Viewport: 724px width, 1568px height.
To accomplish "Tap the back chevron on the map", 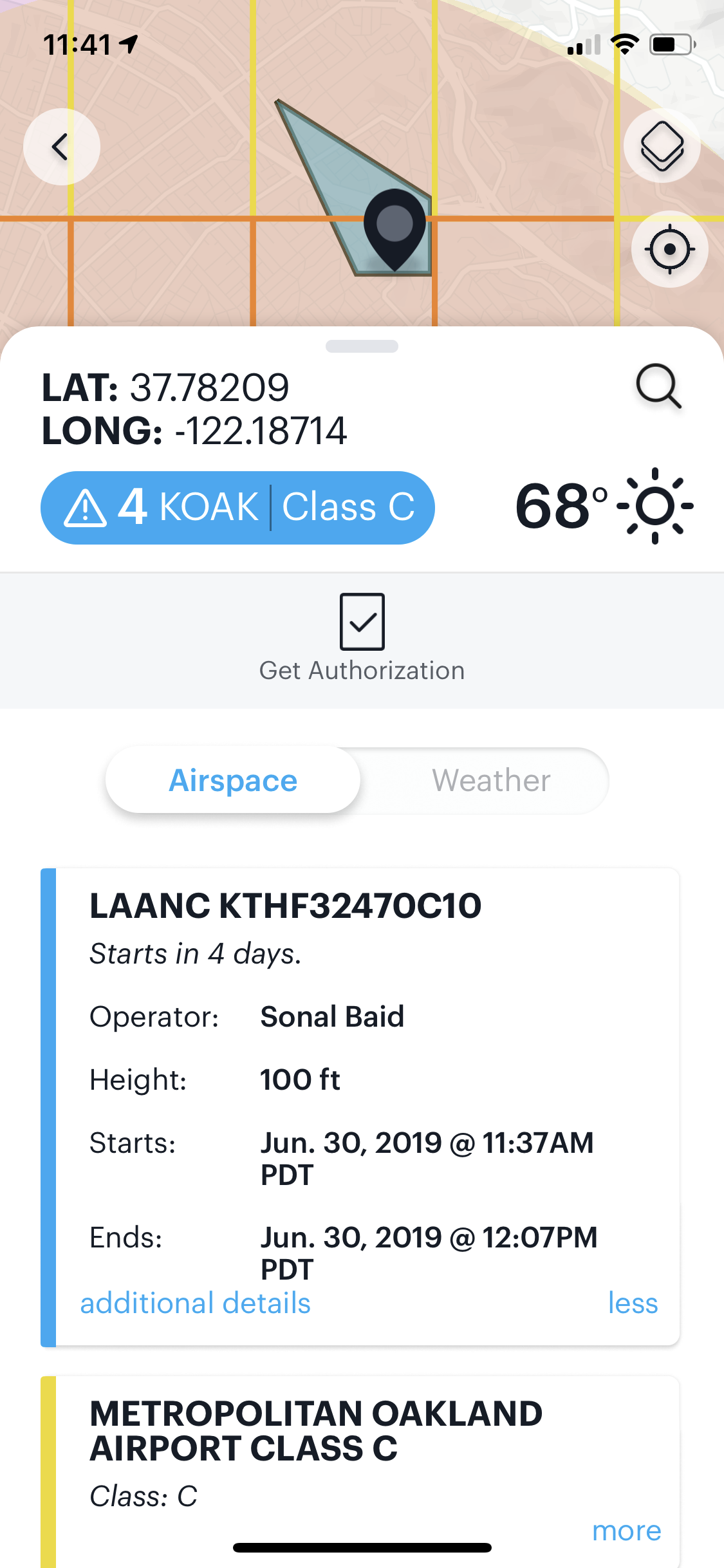I will tap(61, 145).
